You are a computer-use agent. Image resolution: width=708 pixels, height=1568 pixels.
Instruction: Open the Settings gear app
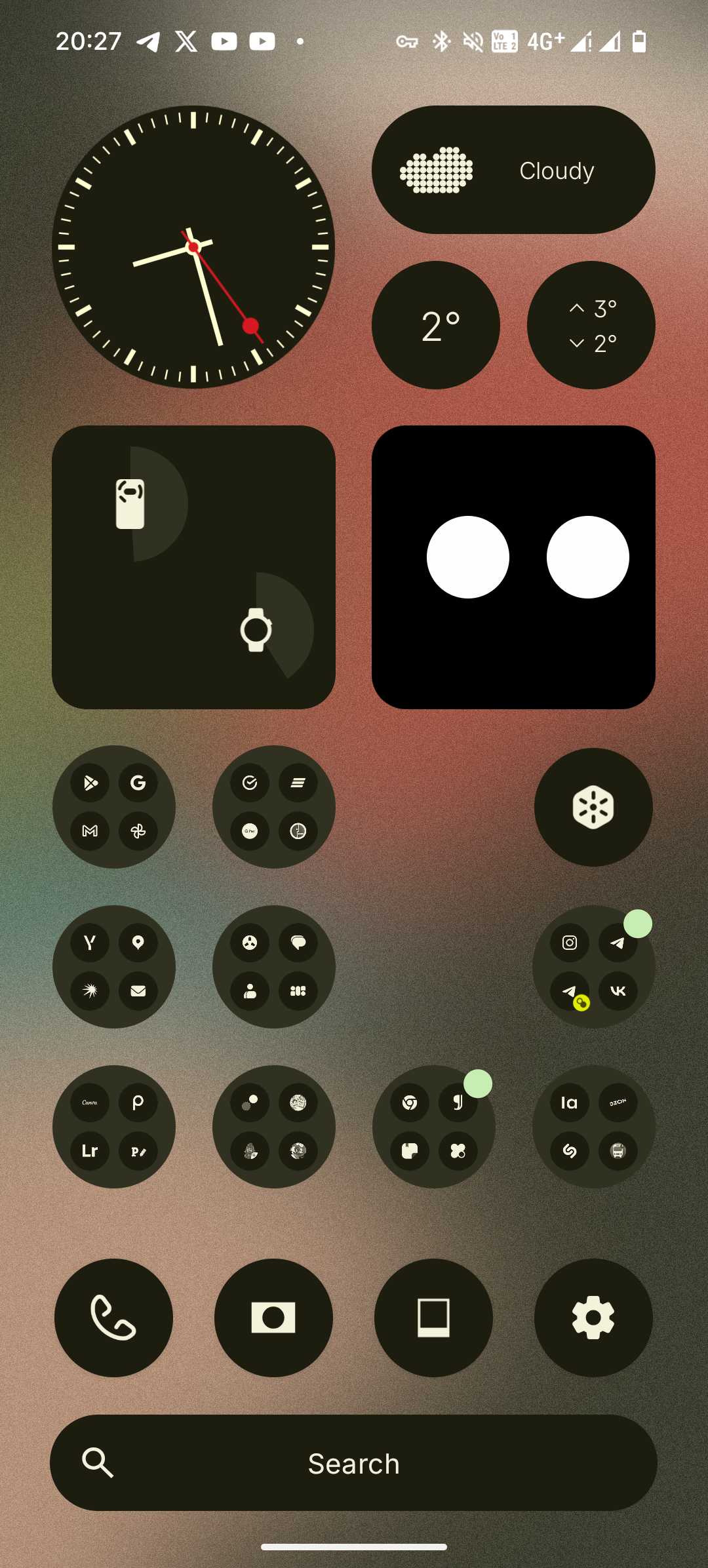[593, 1318]
